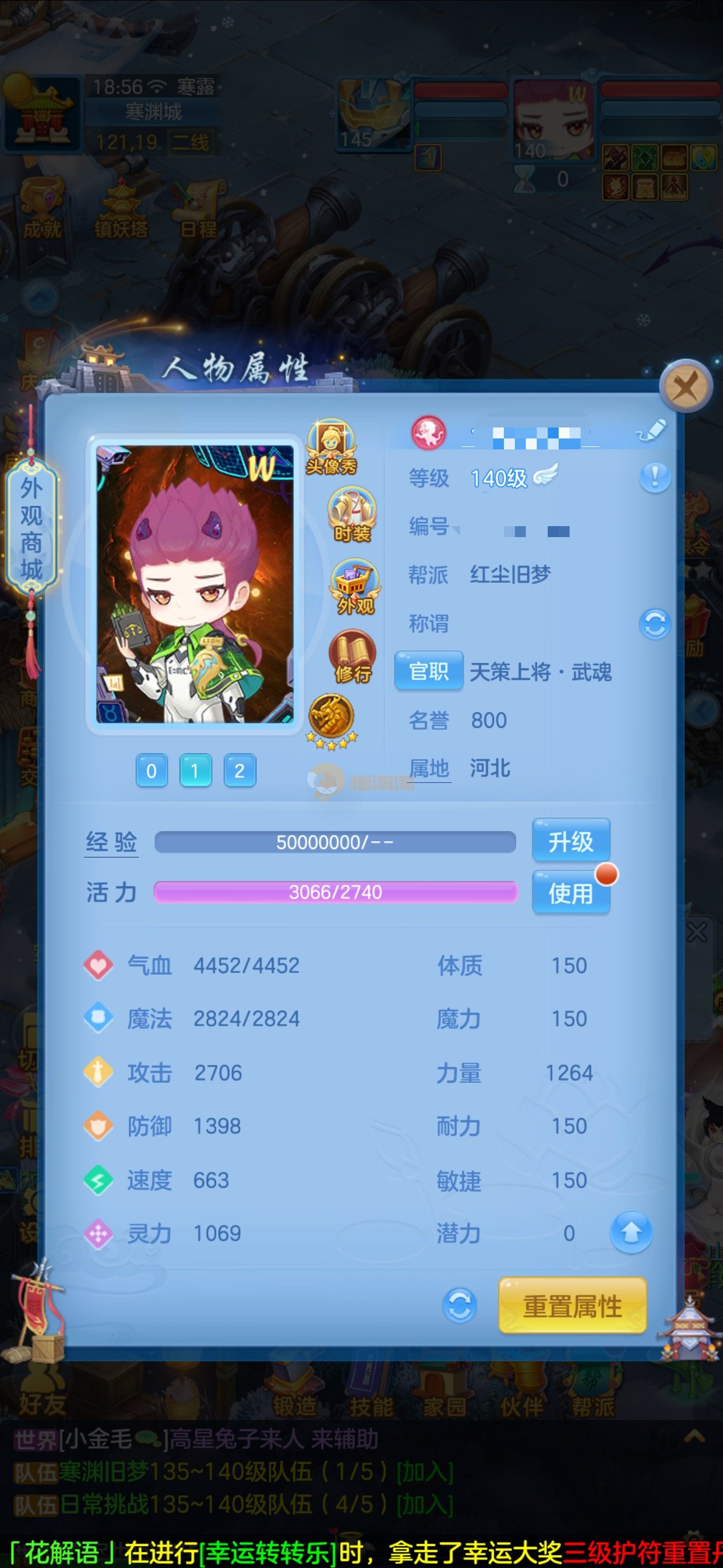
Task: Open the 时装 fashion icon
Action: (352, 515)
